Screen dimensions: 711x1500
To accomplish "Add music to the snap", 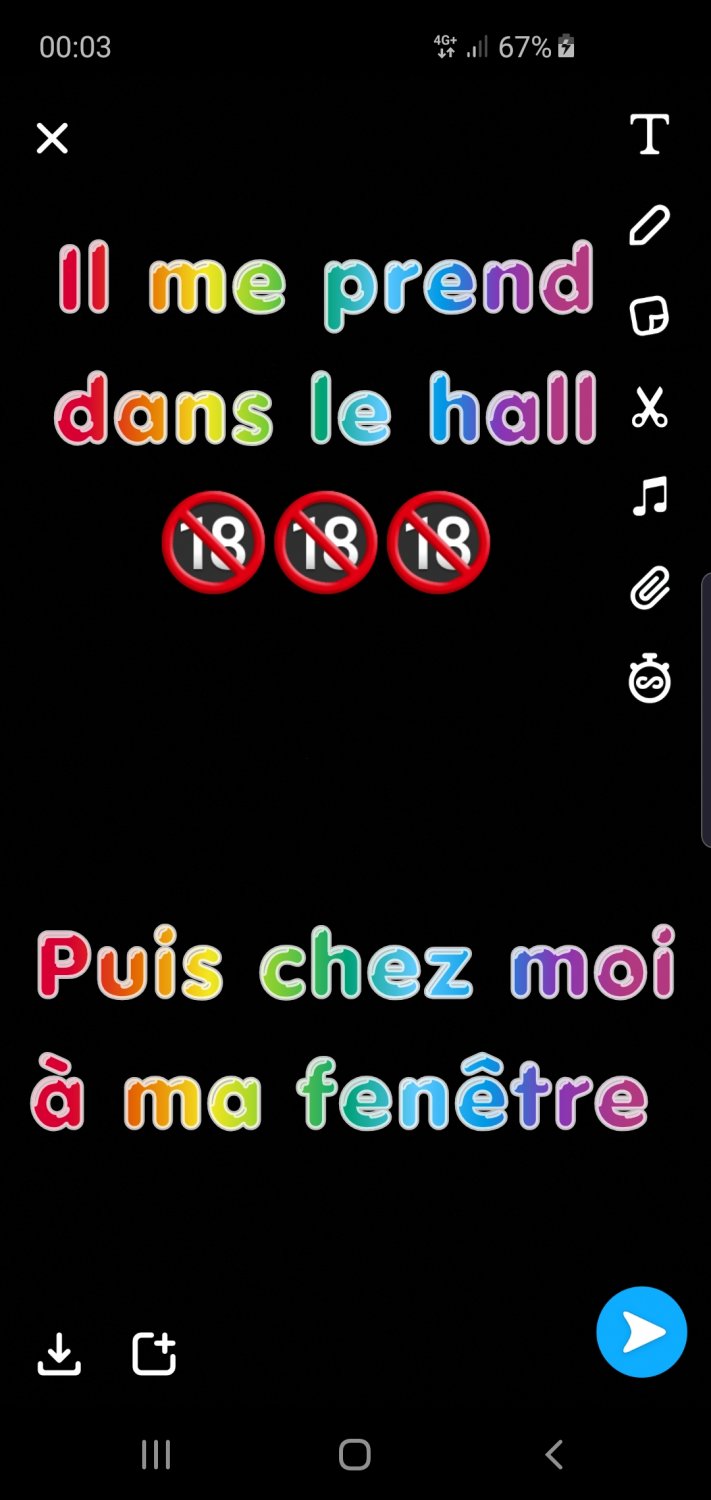I will pyautogui.click(x=649, y=496).
